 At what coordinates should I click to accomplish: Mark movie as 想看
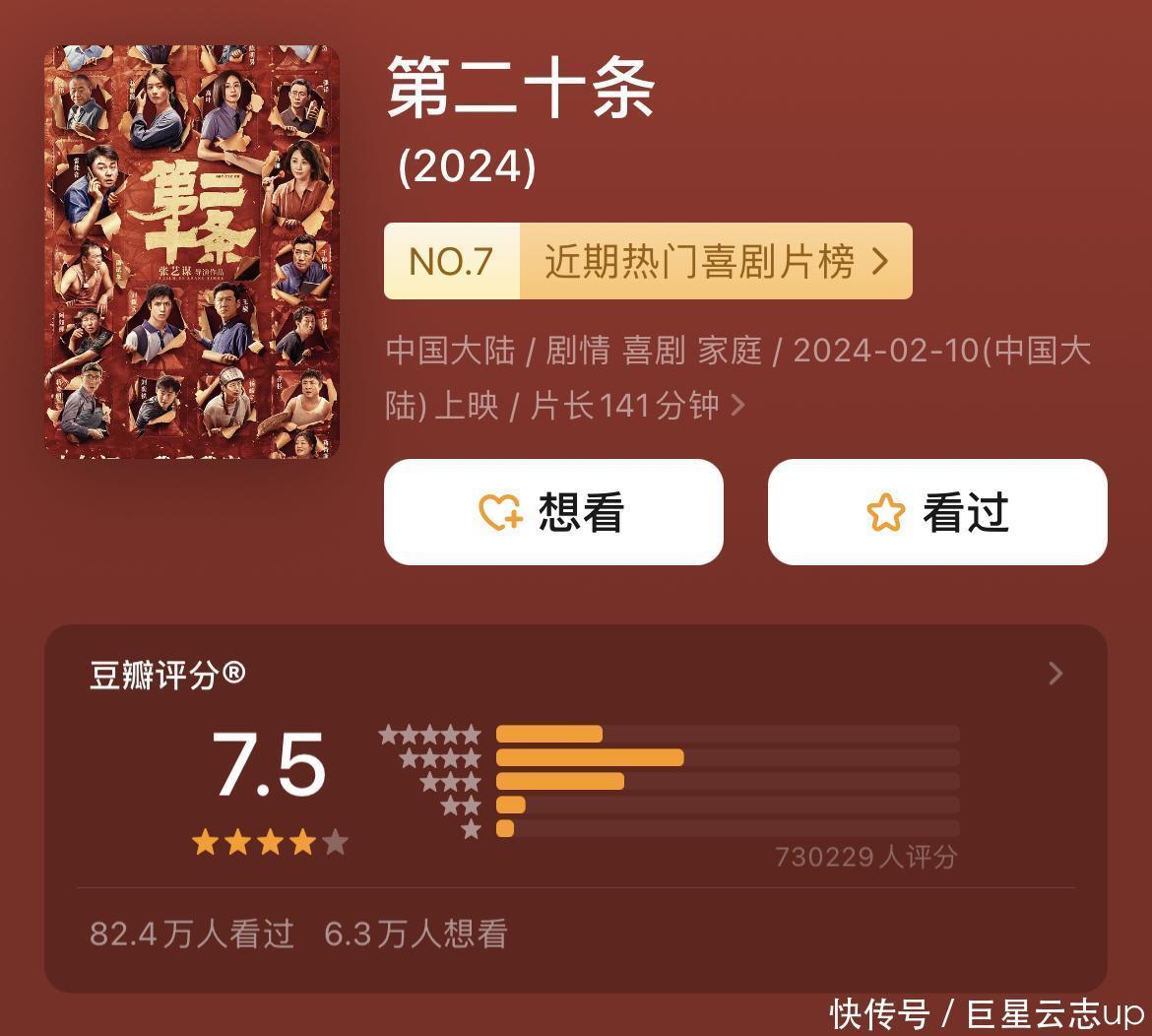coord(553,512)
